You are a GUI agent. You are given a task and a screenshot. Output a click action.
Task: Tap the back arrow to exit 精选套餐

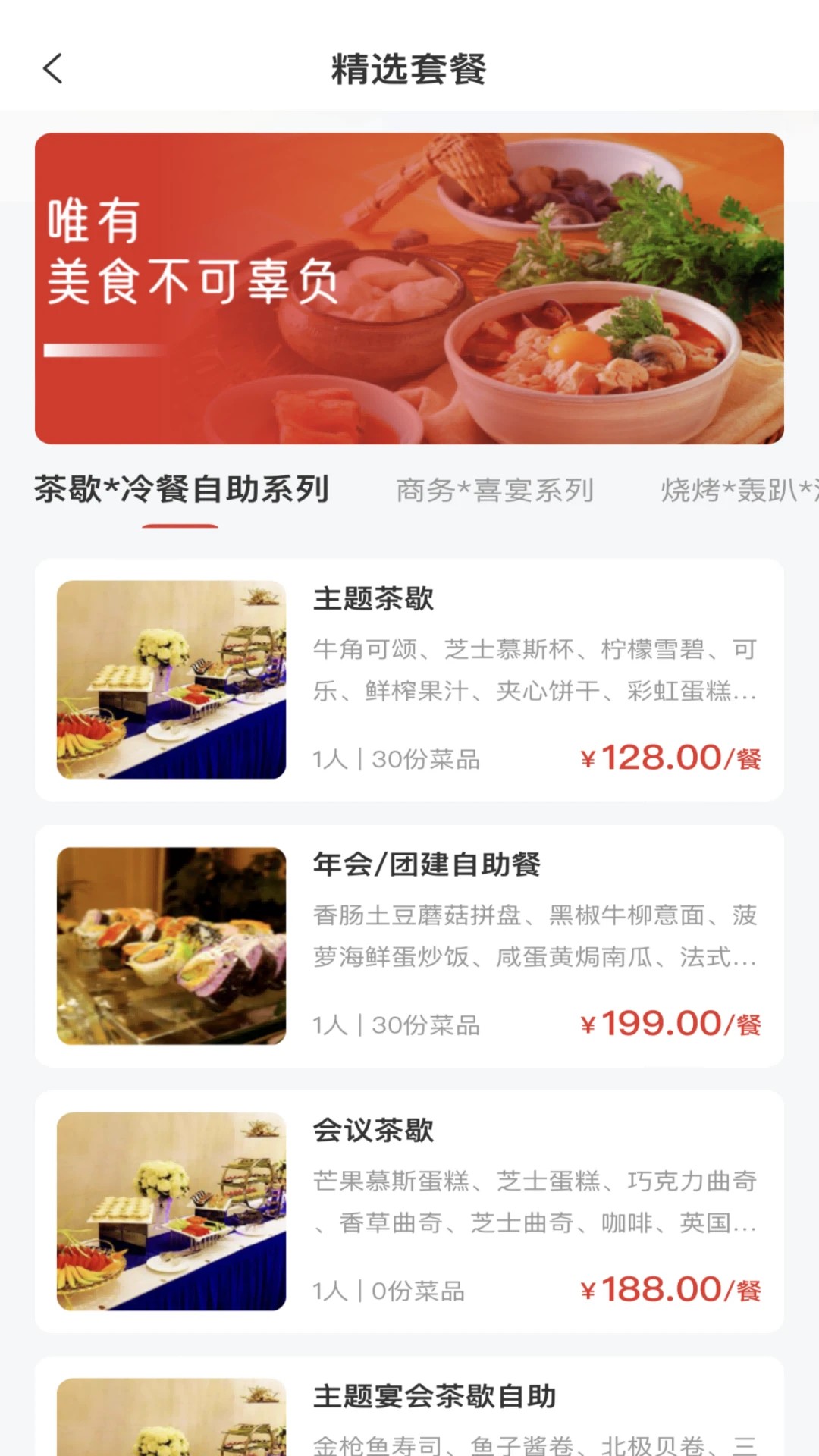pos(52,68)
